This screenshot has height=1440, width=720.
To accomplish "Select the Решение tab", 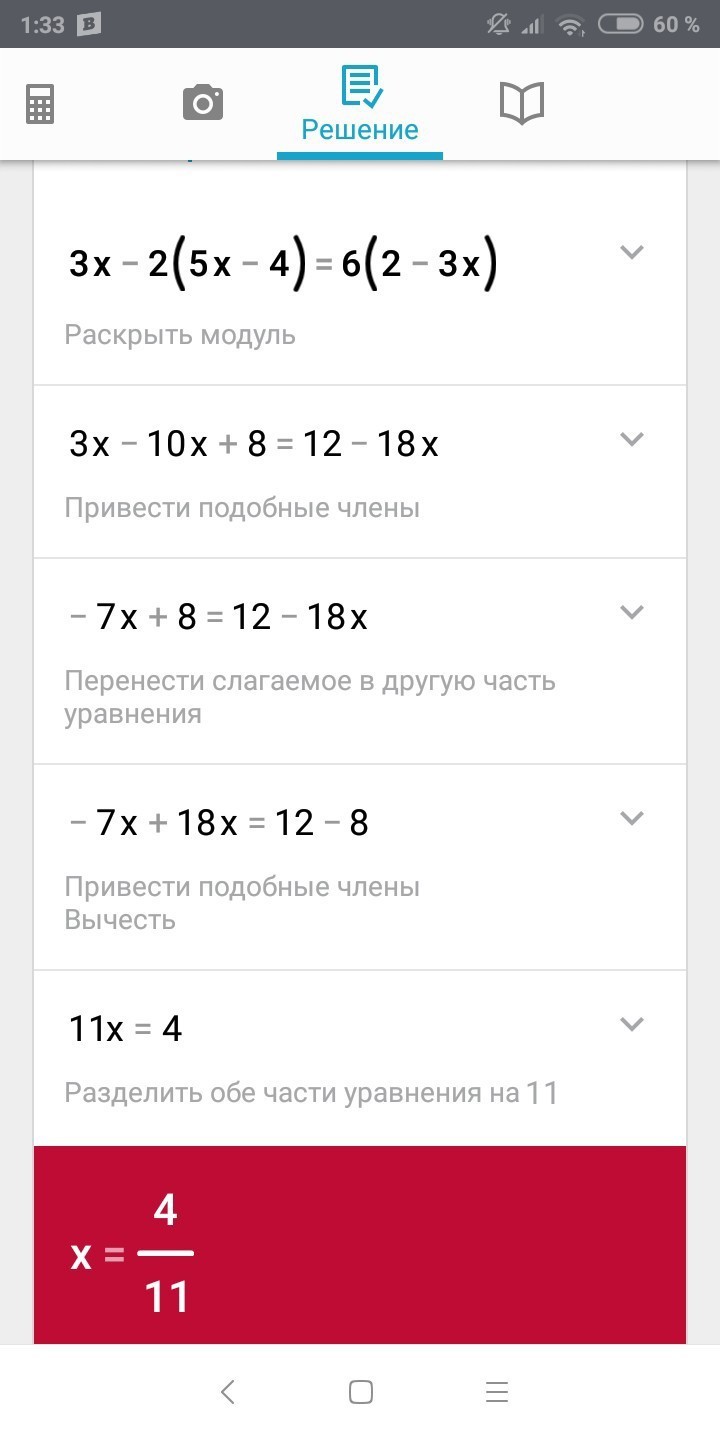I will [x=360, y=105].
